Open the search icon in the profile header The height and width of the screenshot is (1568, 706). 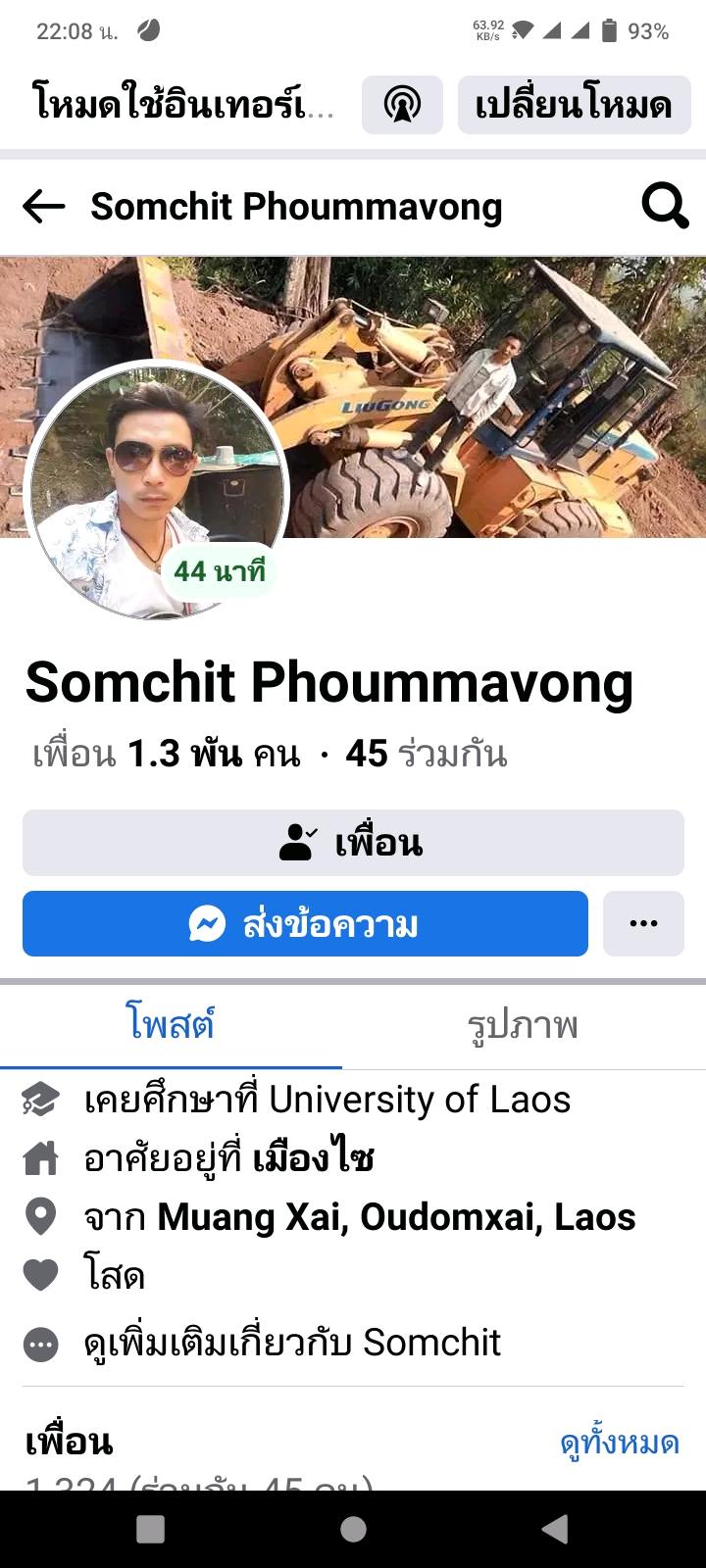point(665,207)
